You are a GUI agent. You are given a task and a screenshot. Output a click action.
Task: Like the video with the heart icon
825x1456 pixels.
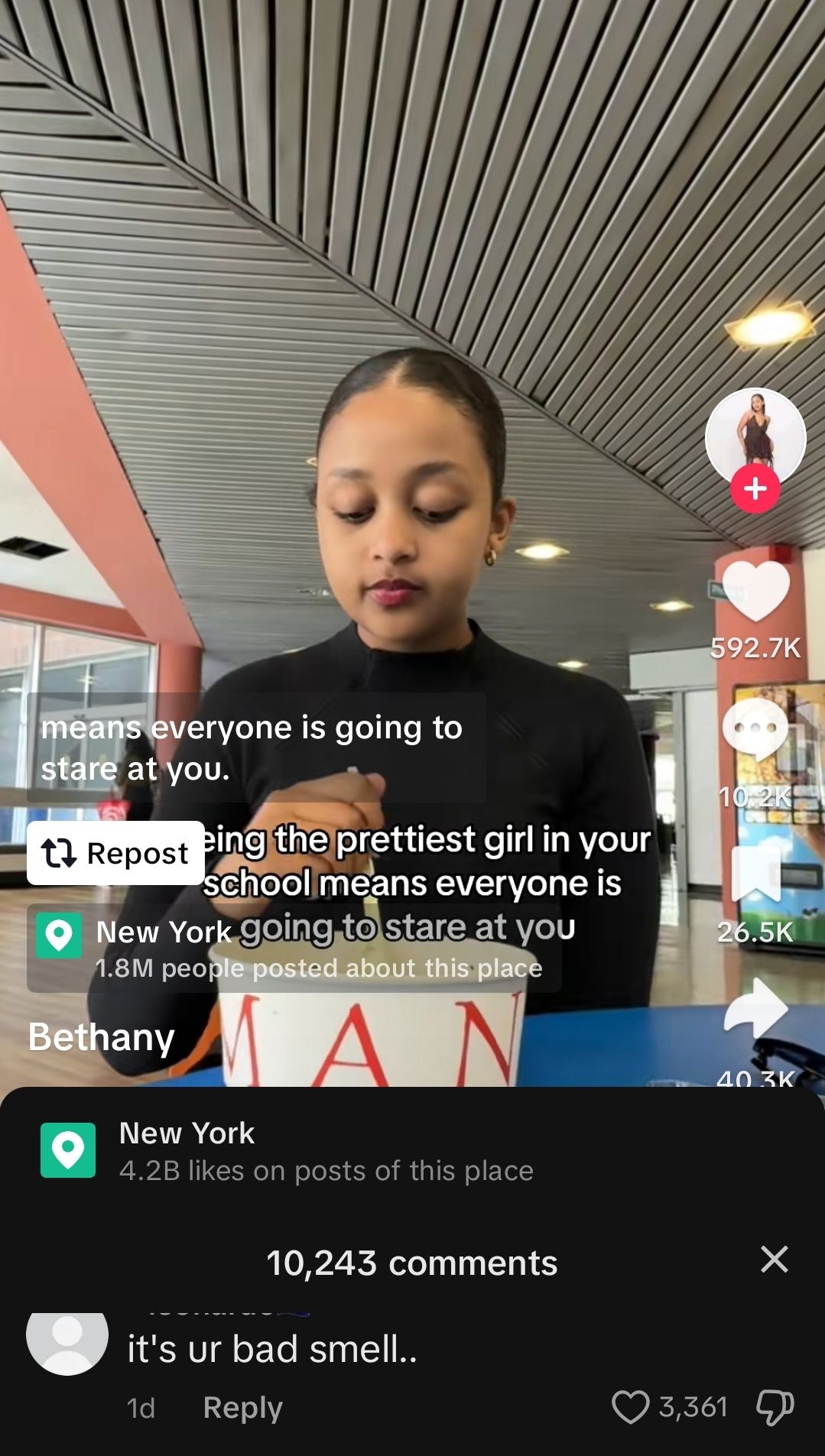click(755, 592)
